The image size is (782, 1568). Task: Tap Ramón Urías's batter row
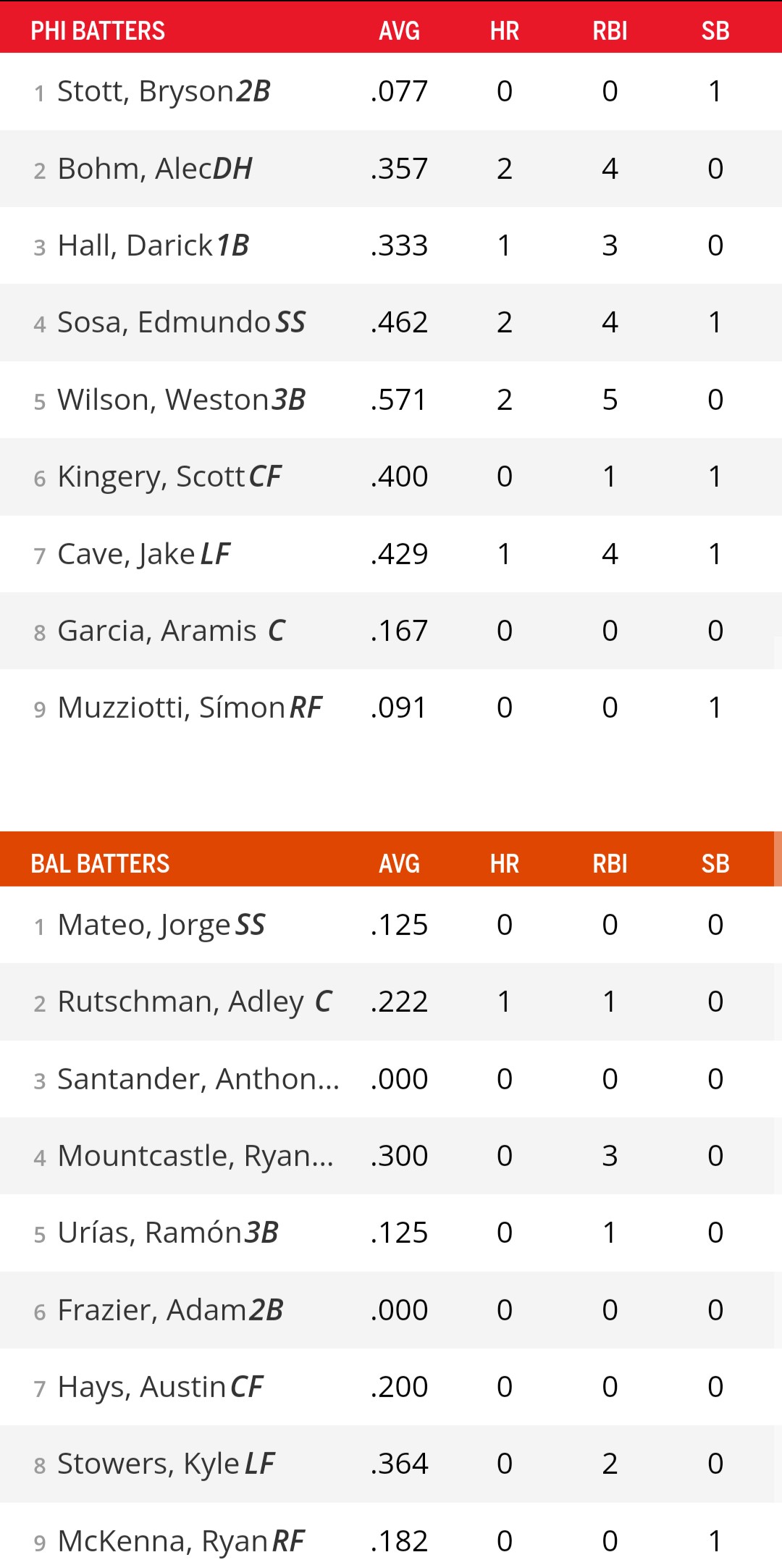tap(167, 1233)
